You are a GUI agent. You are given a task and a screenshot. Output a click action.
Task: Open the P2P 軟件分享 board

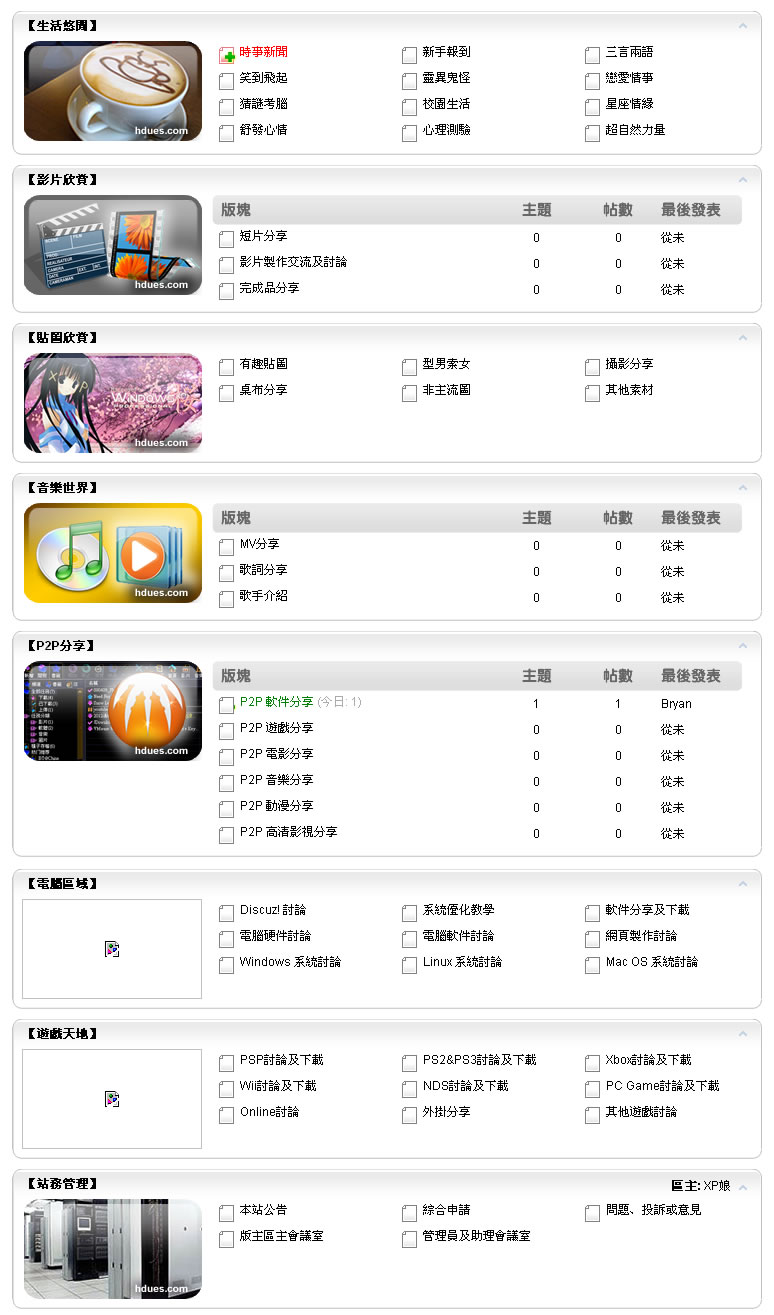click(x=276, y=702)
